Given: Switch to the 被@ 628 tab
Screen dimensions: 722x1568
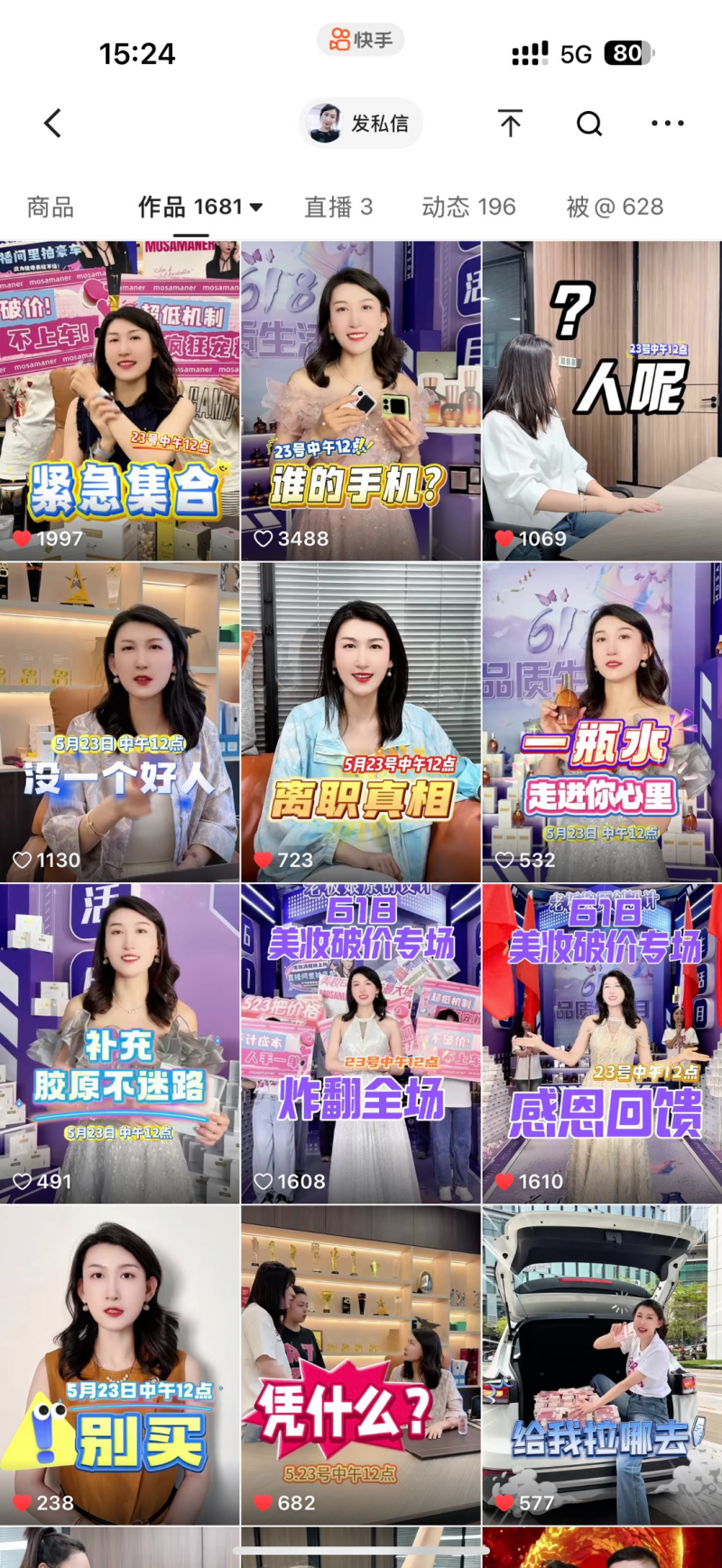Looking at the screenshot, I should pyautogui.click(x=615, y=207).
